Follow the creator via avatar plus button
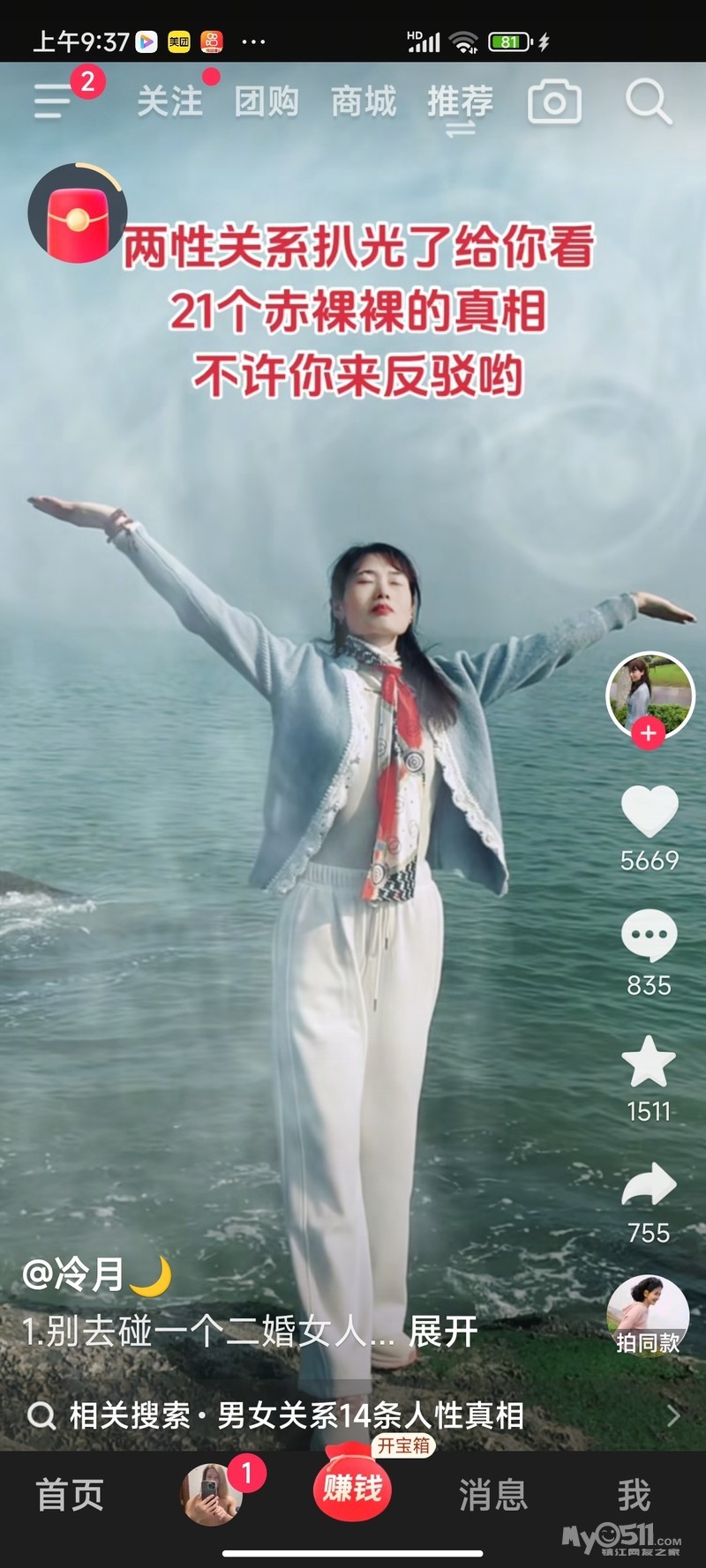Screen dimensions: 706x1568 [649, 733]
